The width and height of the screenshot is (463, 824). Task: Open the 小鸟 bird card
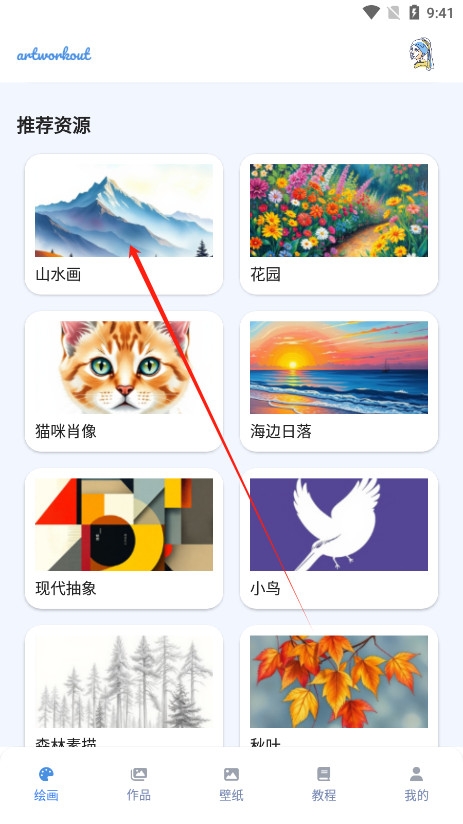coord(339,539)
